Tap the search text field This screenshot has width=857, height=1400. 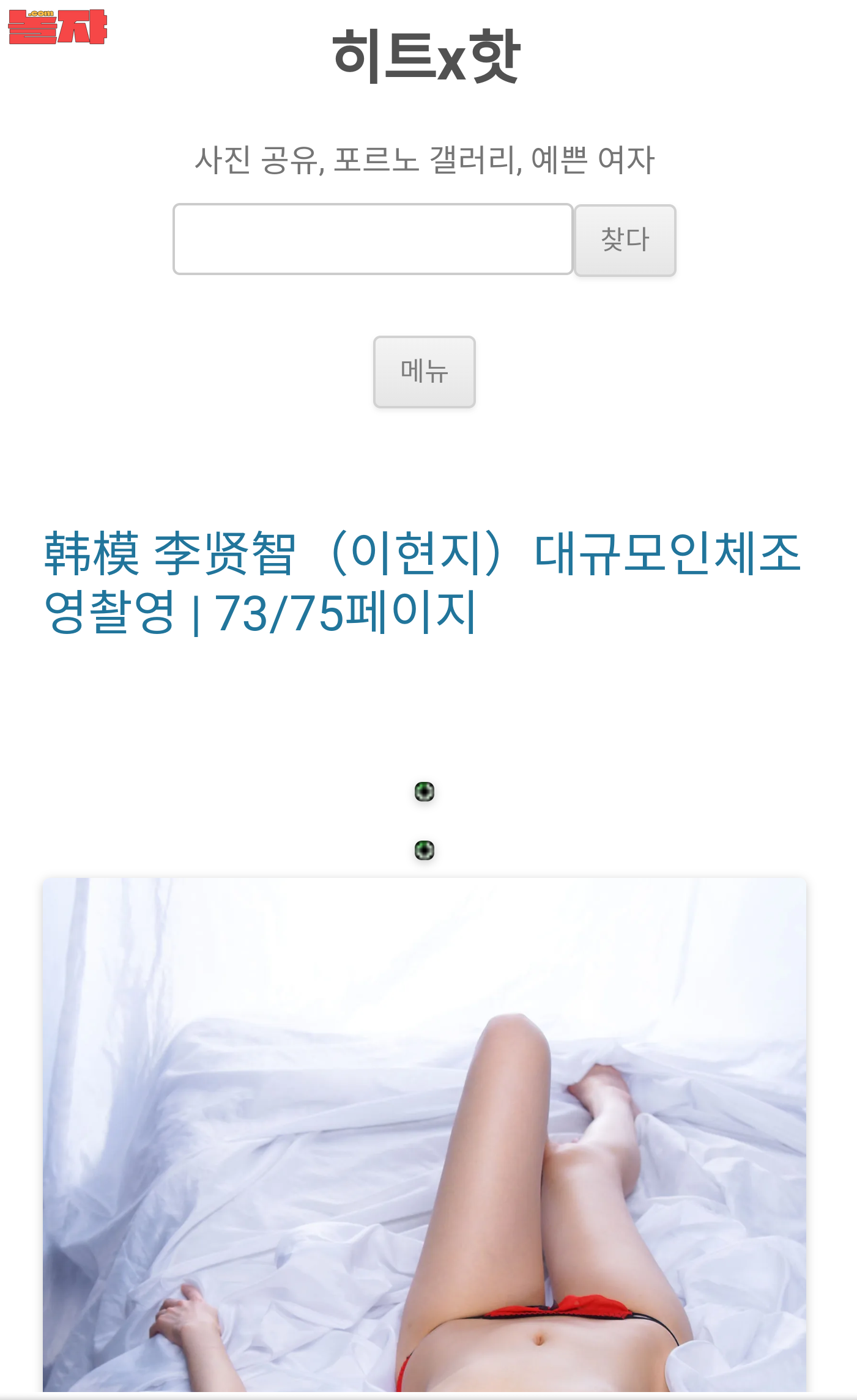[x=373, y=239]
